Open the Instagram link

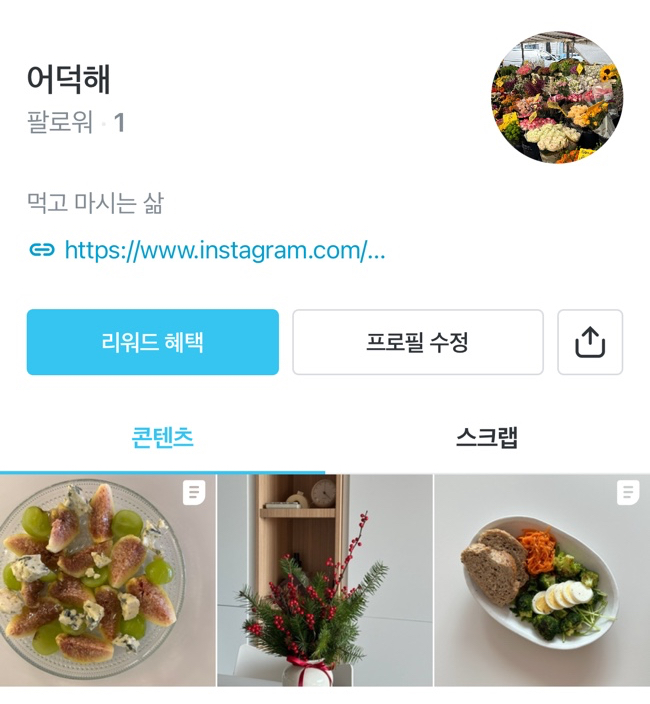(224, 250)
